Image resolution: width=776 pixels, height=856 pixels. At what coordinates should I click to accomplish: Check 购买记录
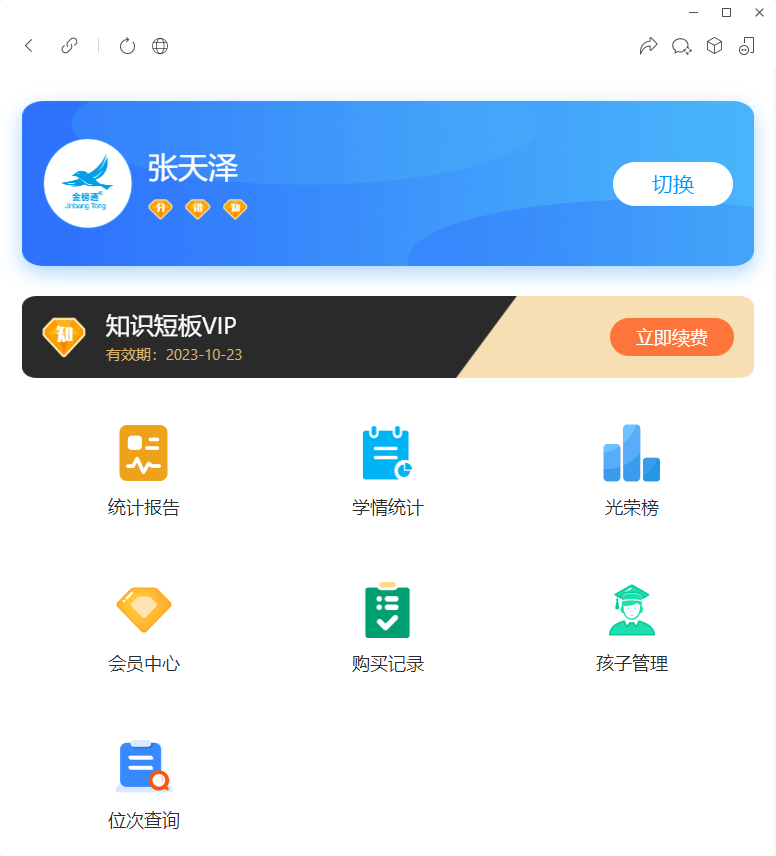pos(387,627)
